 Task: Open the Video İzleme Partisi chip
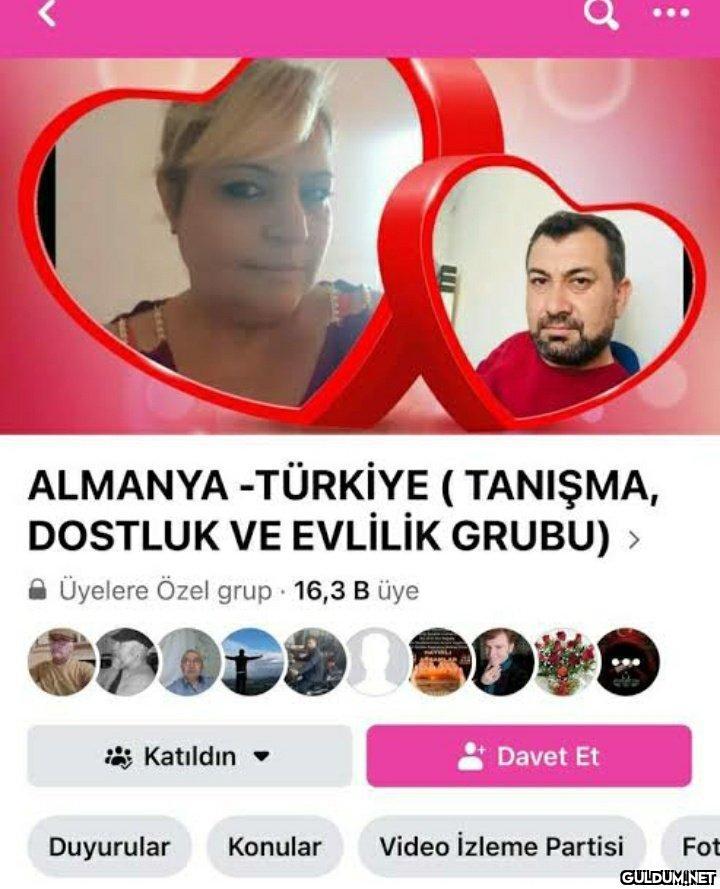[x=501, y=847]
